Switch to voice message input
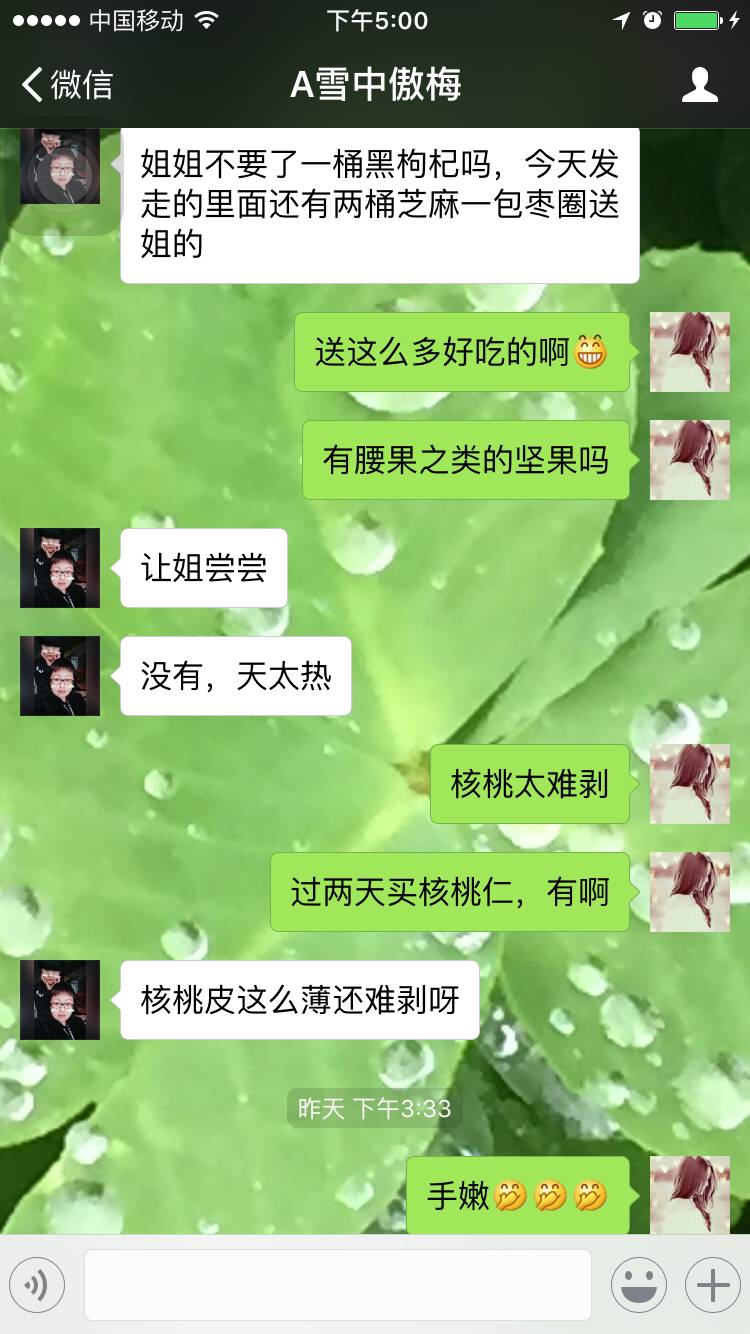This screenshot has width=750, height=1334. 37,1285
